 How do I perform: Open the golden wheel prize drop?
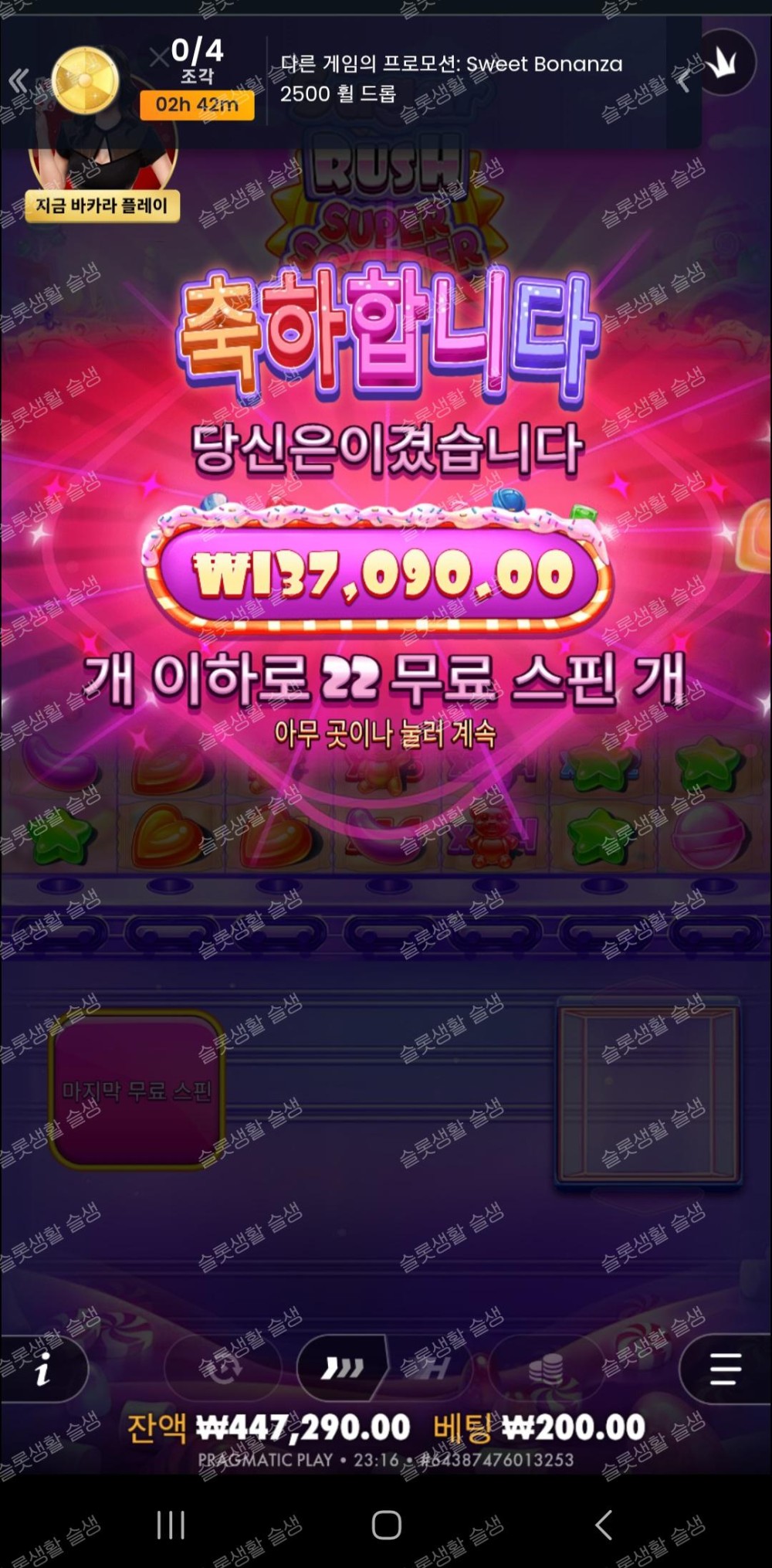[85, 80]
